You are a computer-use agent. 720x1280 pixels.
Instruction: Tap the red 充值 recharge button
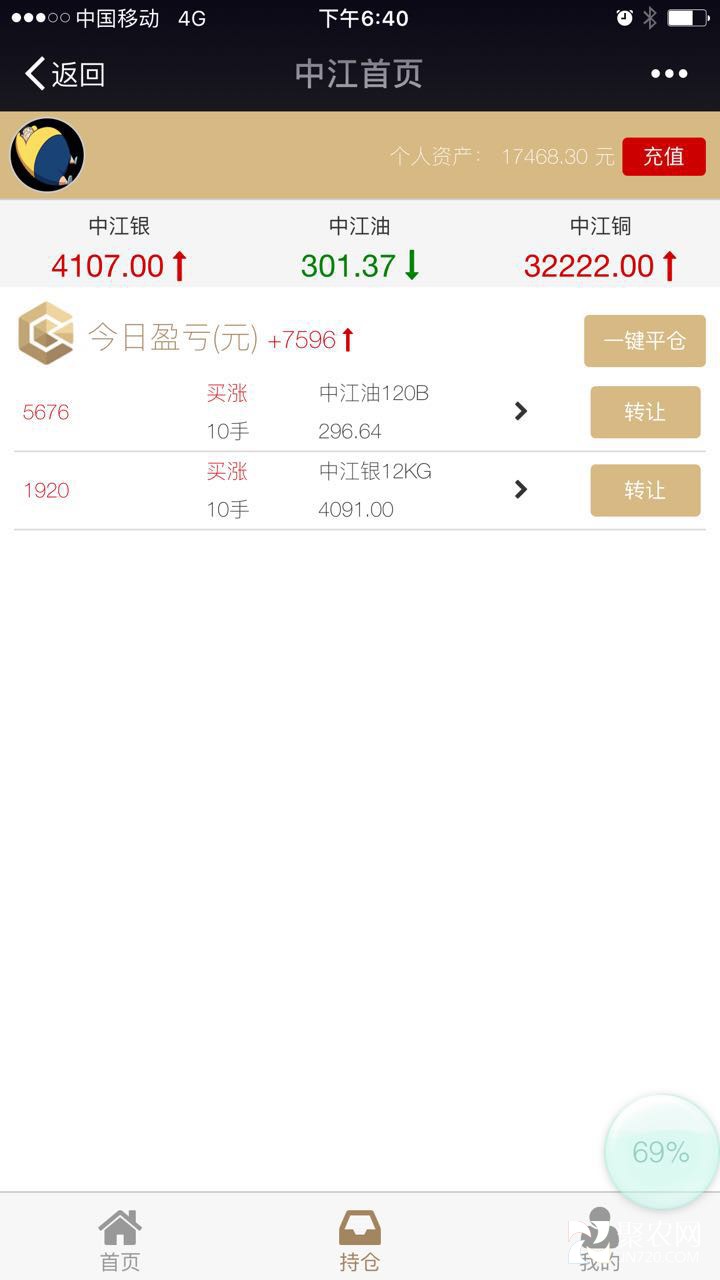[x=663, y=157]
